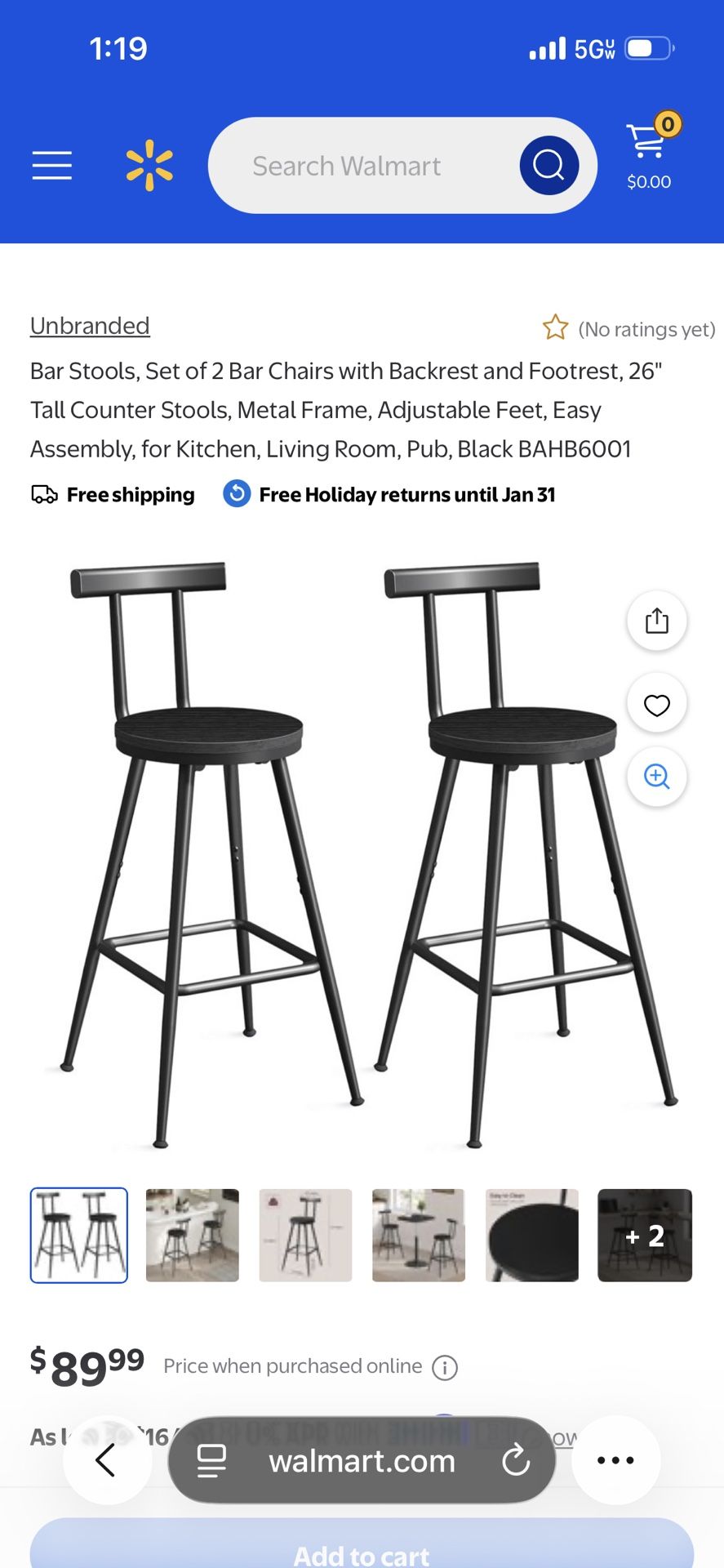Tap the info icon next to online price
Image resolution: width=724 pixels, height=1568 pixels.
[x=443, y=1366]
